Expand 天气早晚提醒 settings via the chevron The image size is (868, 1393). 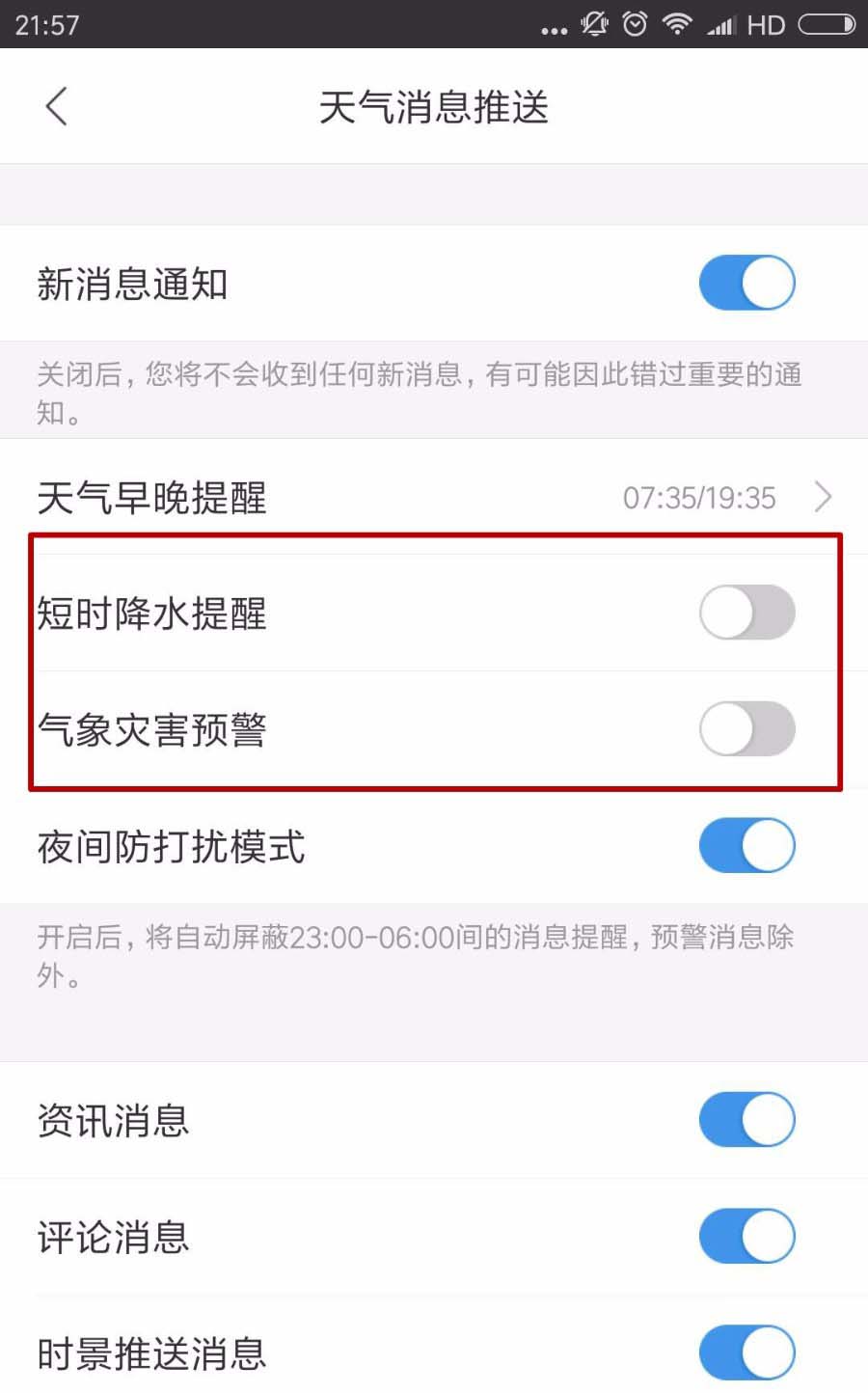[825, 497]
